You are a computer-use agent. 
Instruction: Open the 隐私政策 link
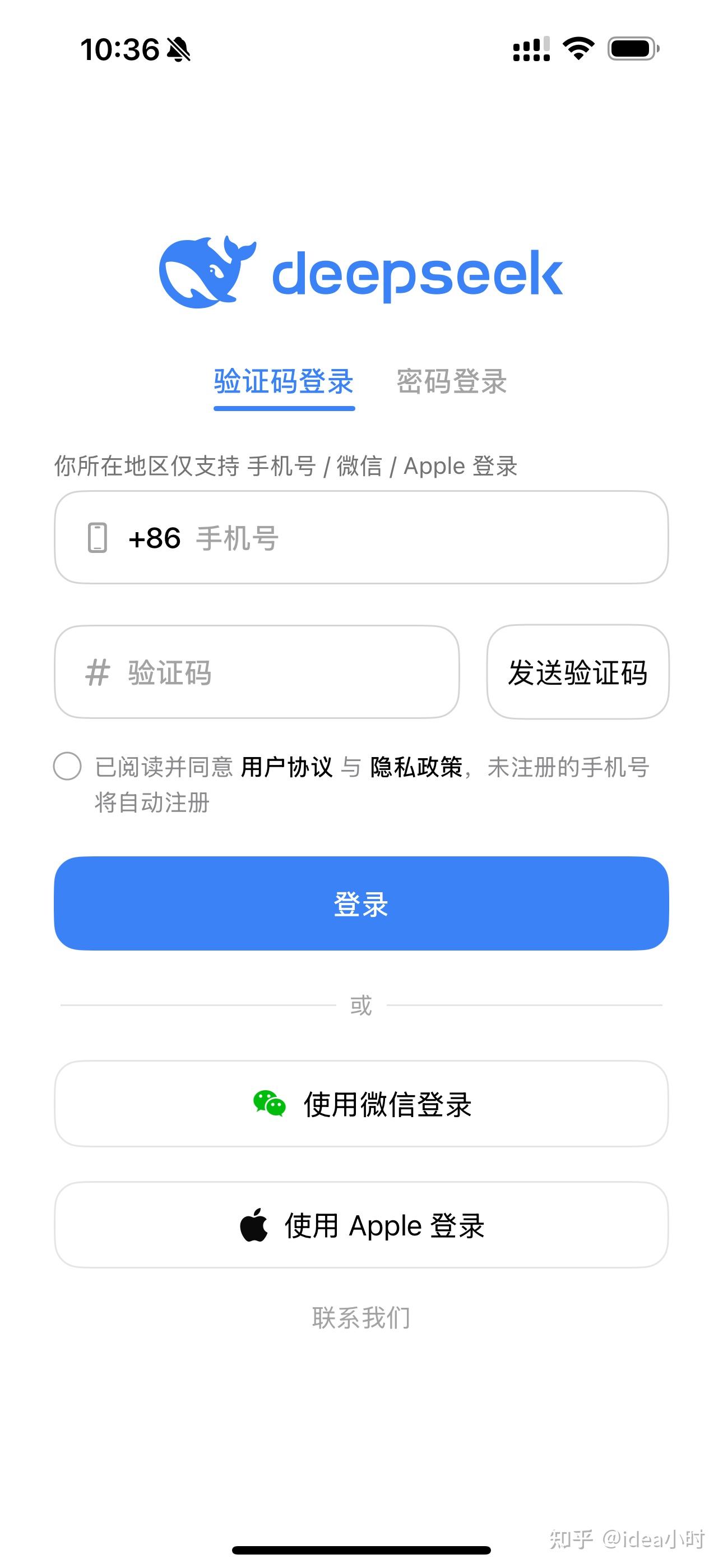416,767
